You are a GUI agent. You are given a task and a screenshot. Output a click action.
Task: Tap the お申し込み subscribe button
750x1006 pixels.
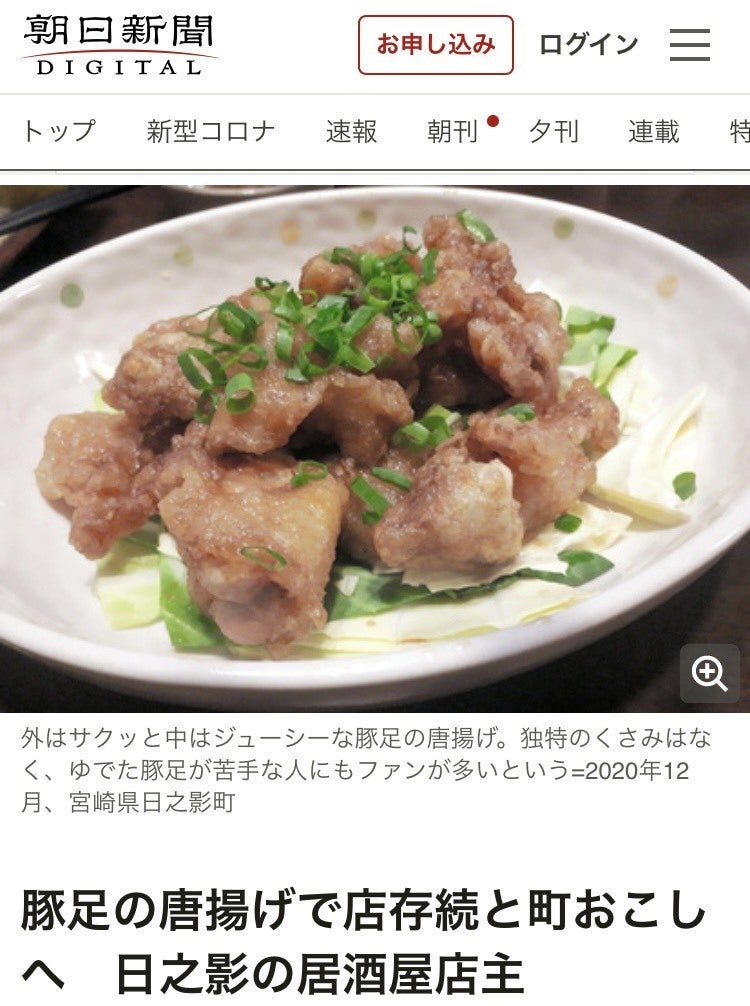click(436, 45)
